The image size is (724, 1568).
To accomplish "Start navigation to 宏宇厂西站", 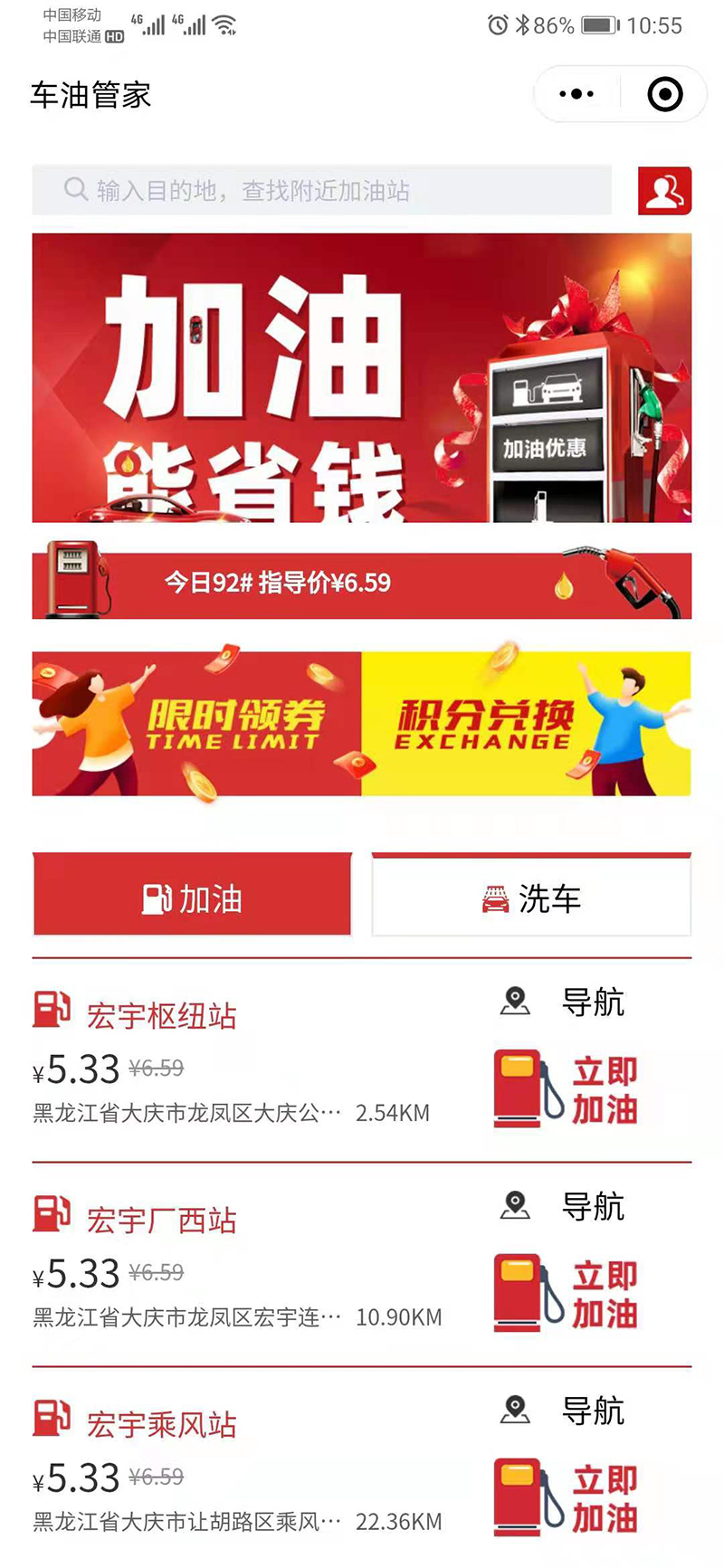I will pos(564,1206).
